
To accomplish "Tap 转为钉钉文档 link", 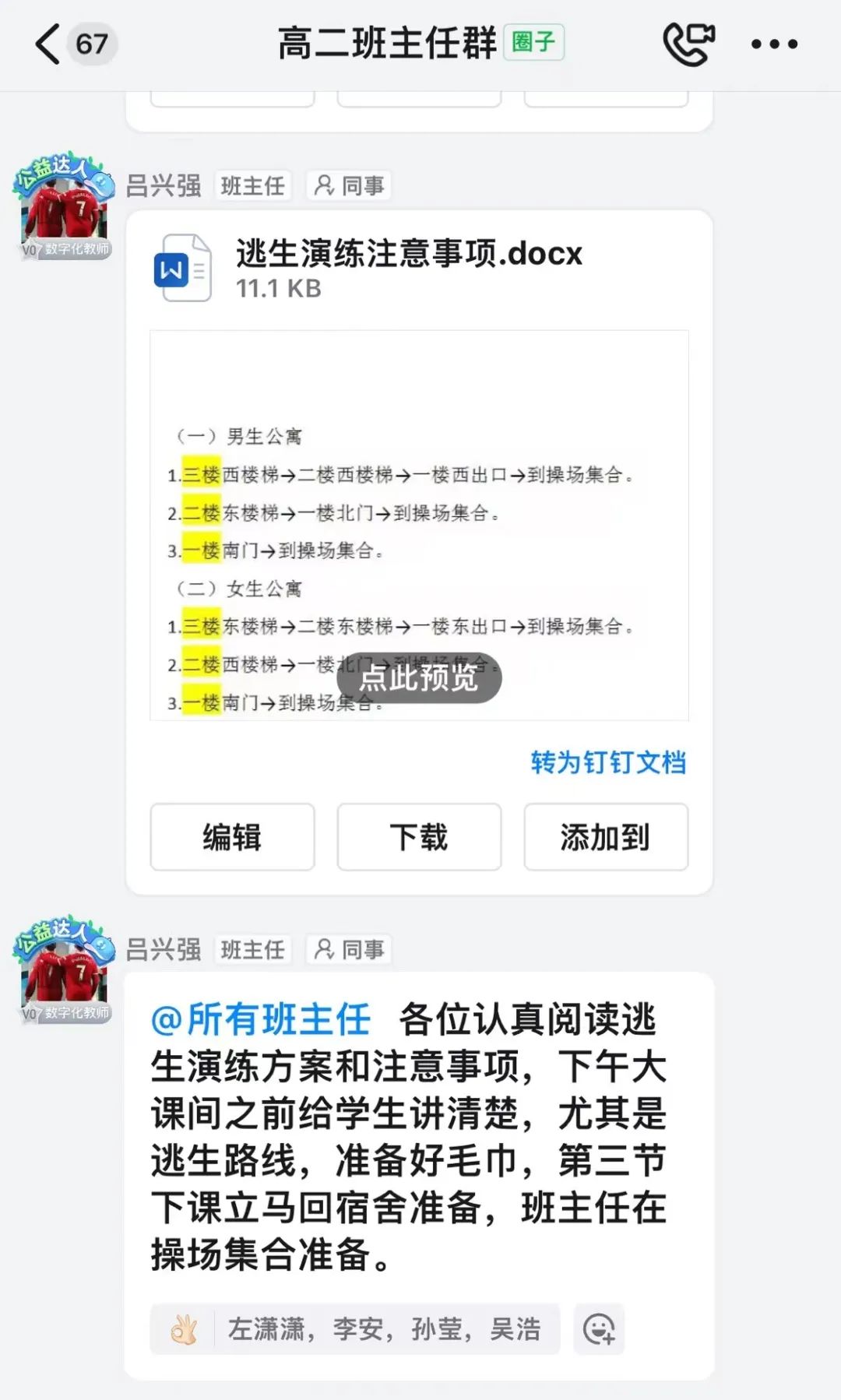I will [x=608, y=762].
